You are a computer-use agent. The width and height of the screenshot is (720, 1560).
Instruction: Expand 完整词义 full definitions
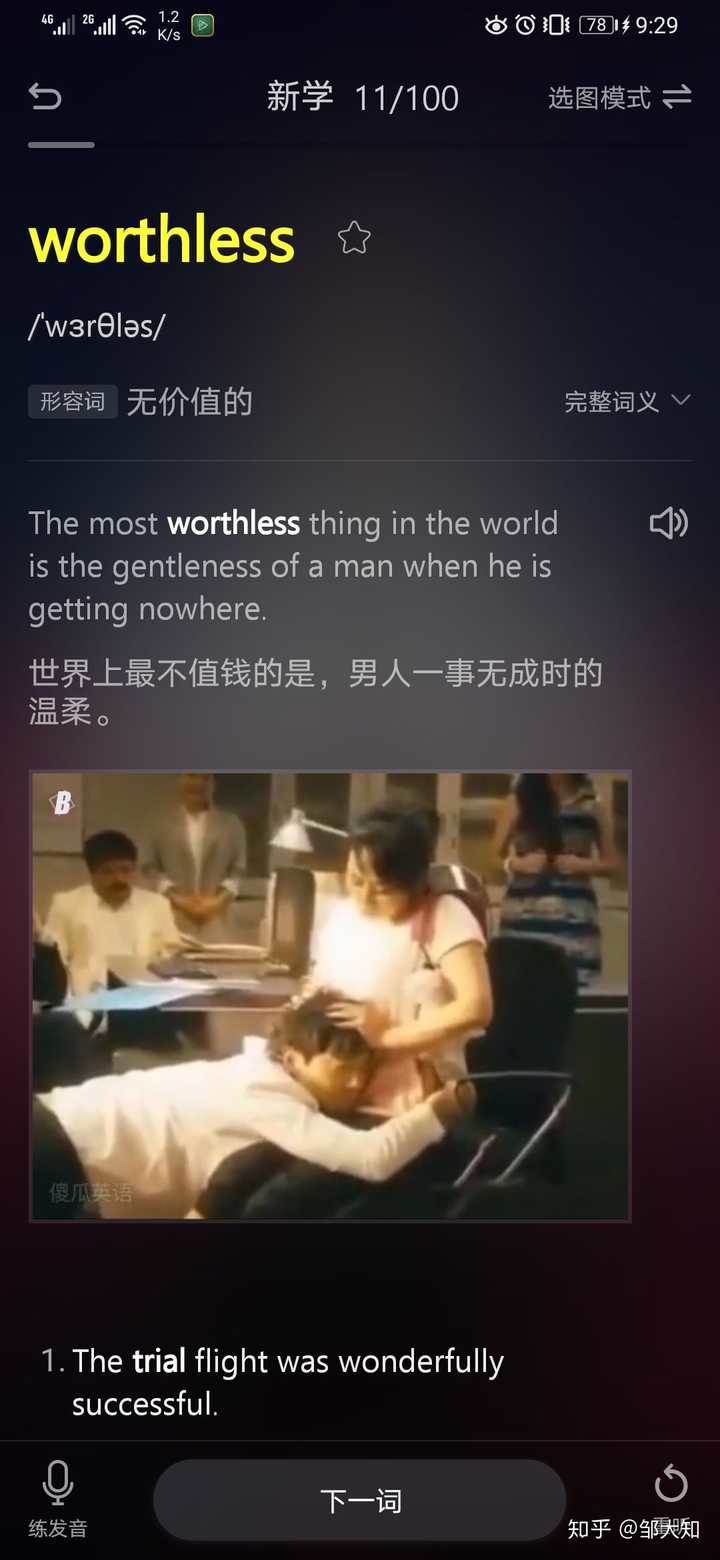coord(627,401)
